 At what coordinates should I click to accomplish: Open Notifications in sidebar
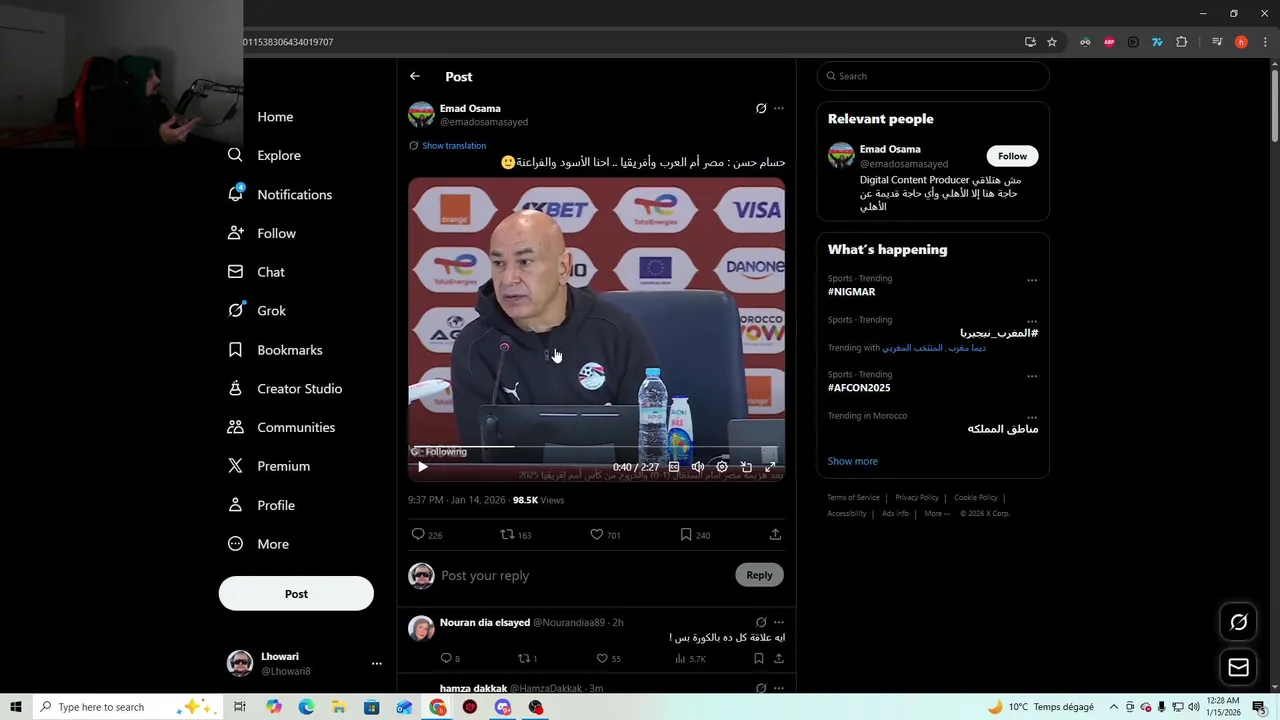pos(294,195)
